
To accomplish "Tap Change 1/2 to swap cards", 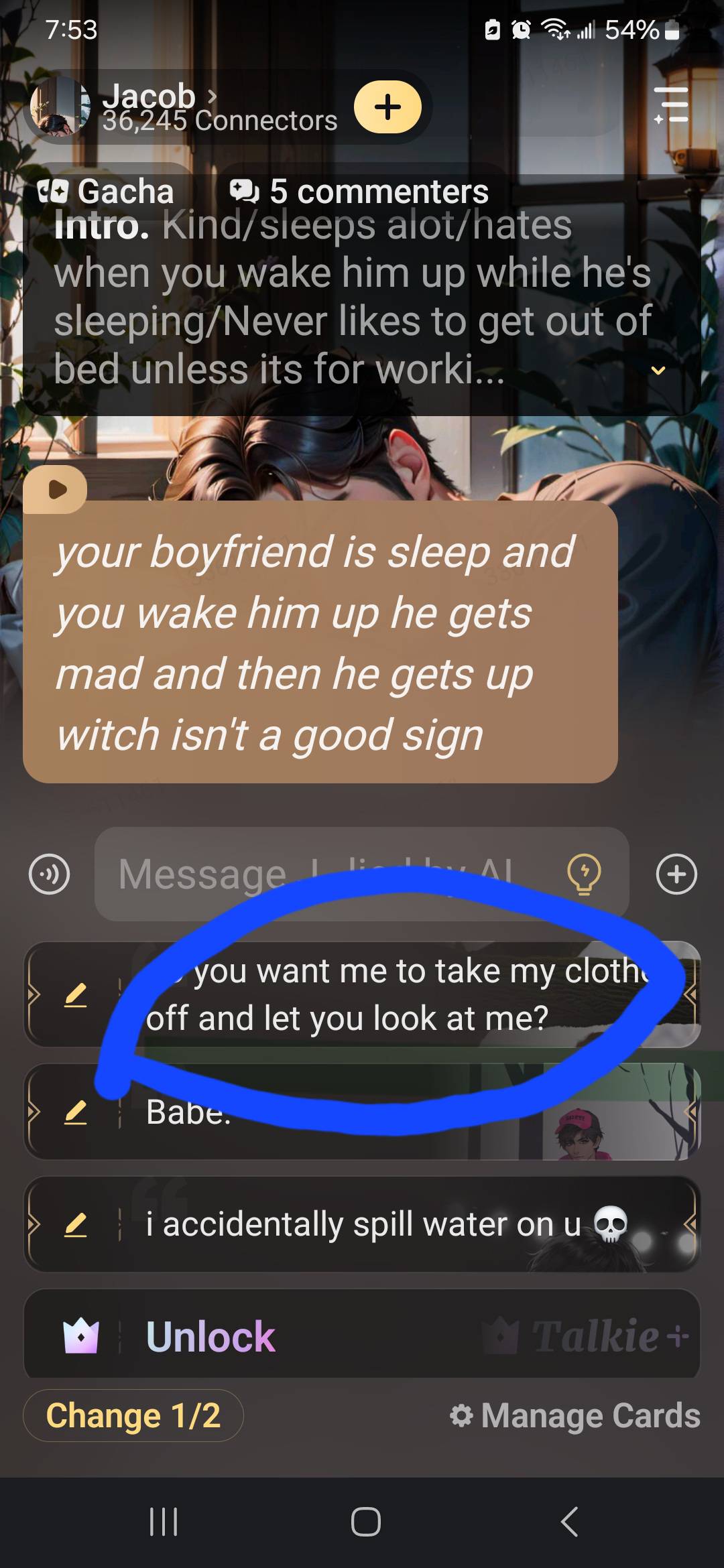I will coord(133,1415).
